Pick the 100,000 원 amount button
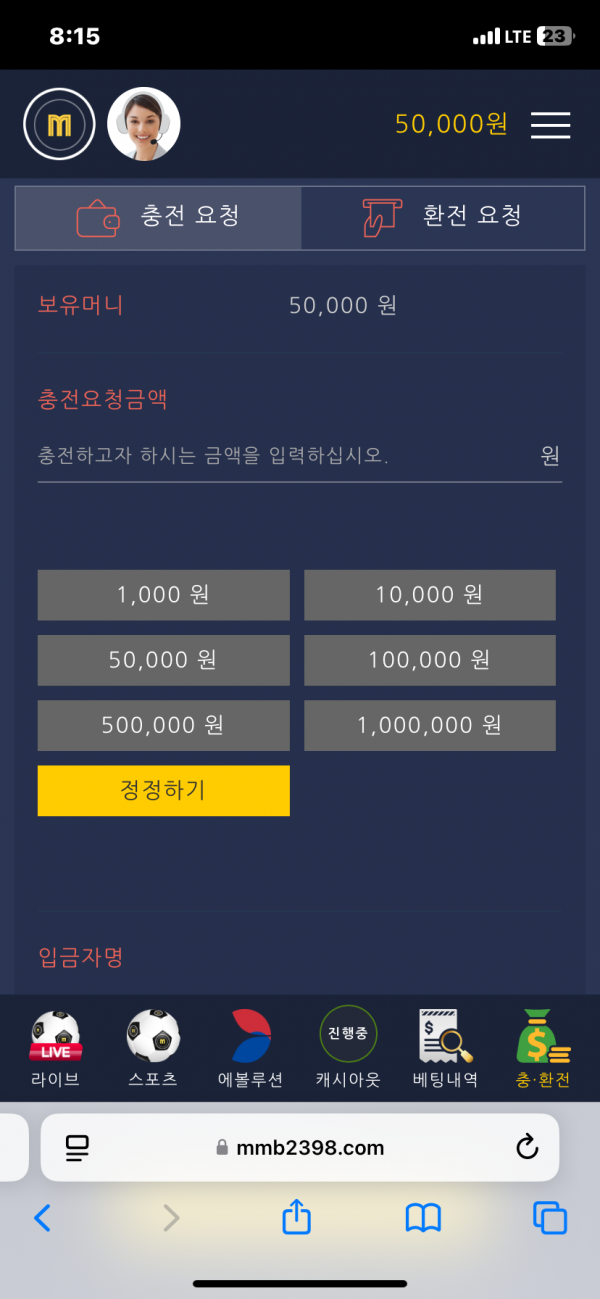Screen dimensions: 600x1299 tap(429, 660)
